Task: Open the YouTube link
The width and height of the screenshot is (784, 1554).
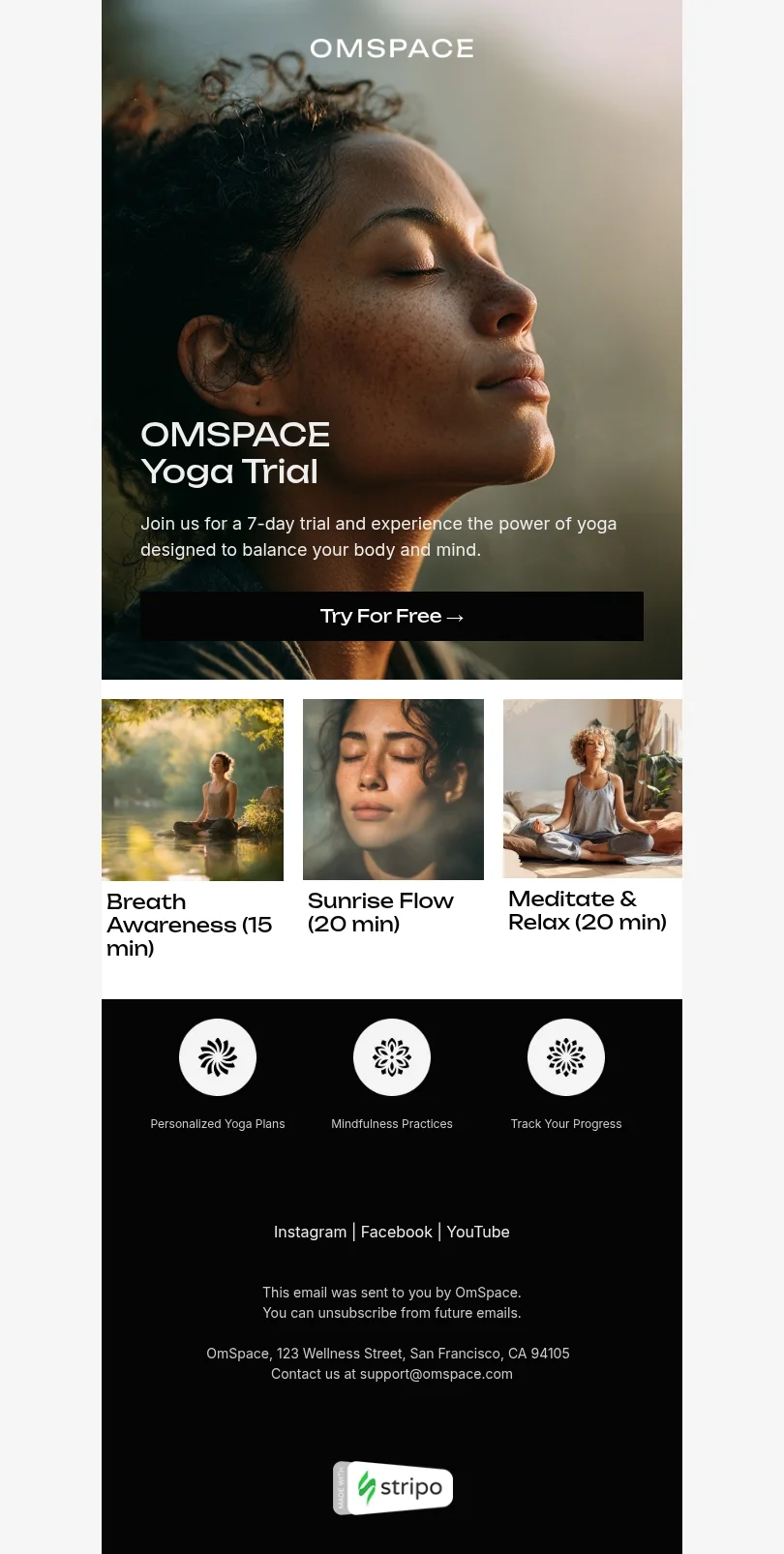Action: [x=478, y=1232]
